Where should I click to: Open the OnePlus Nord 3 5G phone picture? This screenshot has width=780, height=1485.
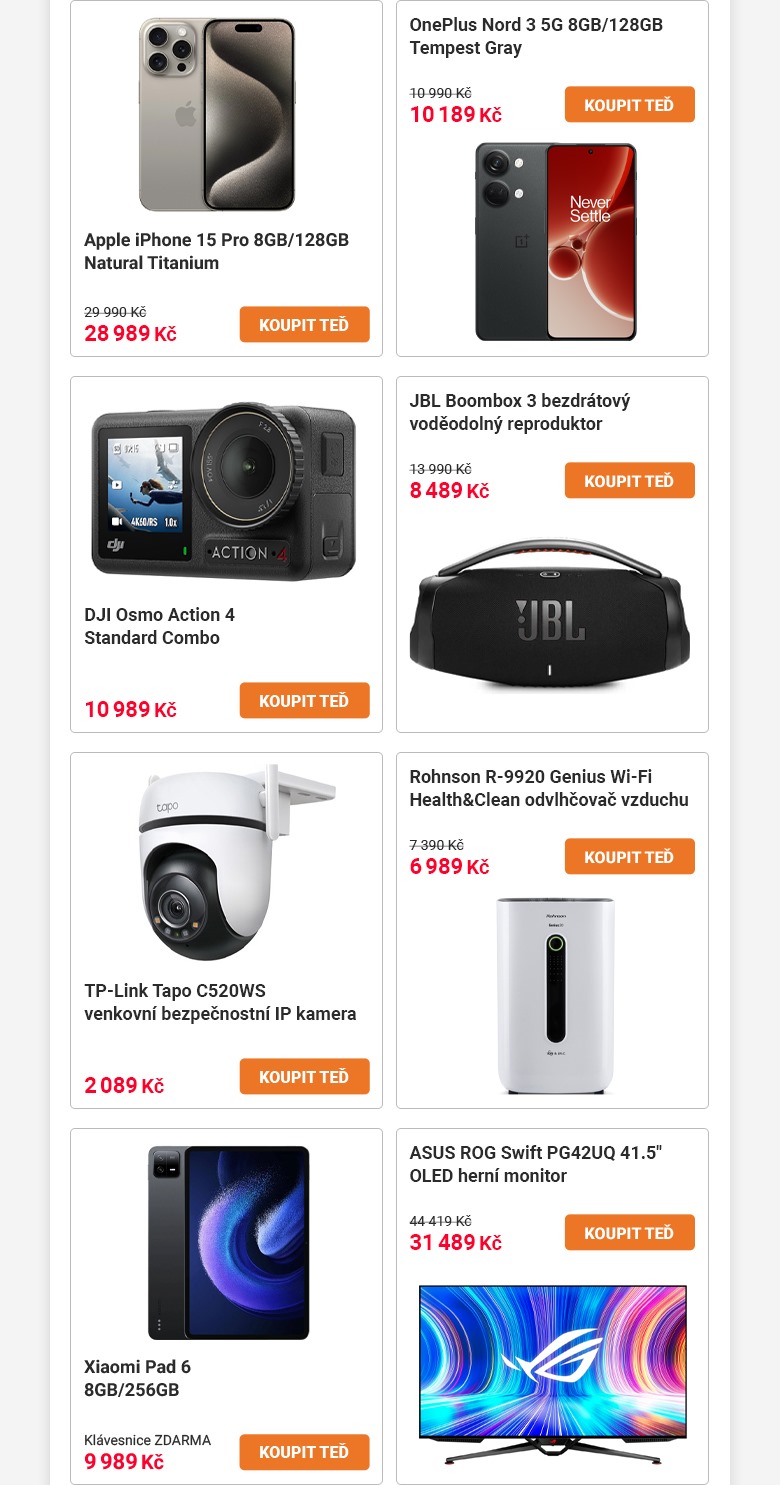(555, 242)
